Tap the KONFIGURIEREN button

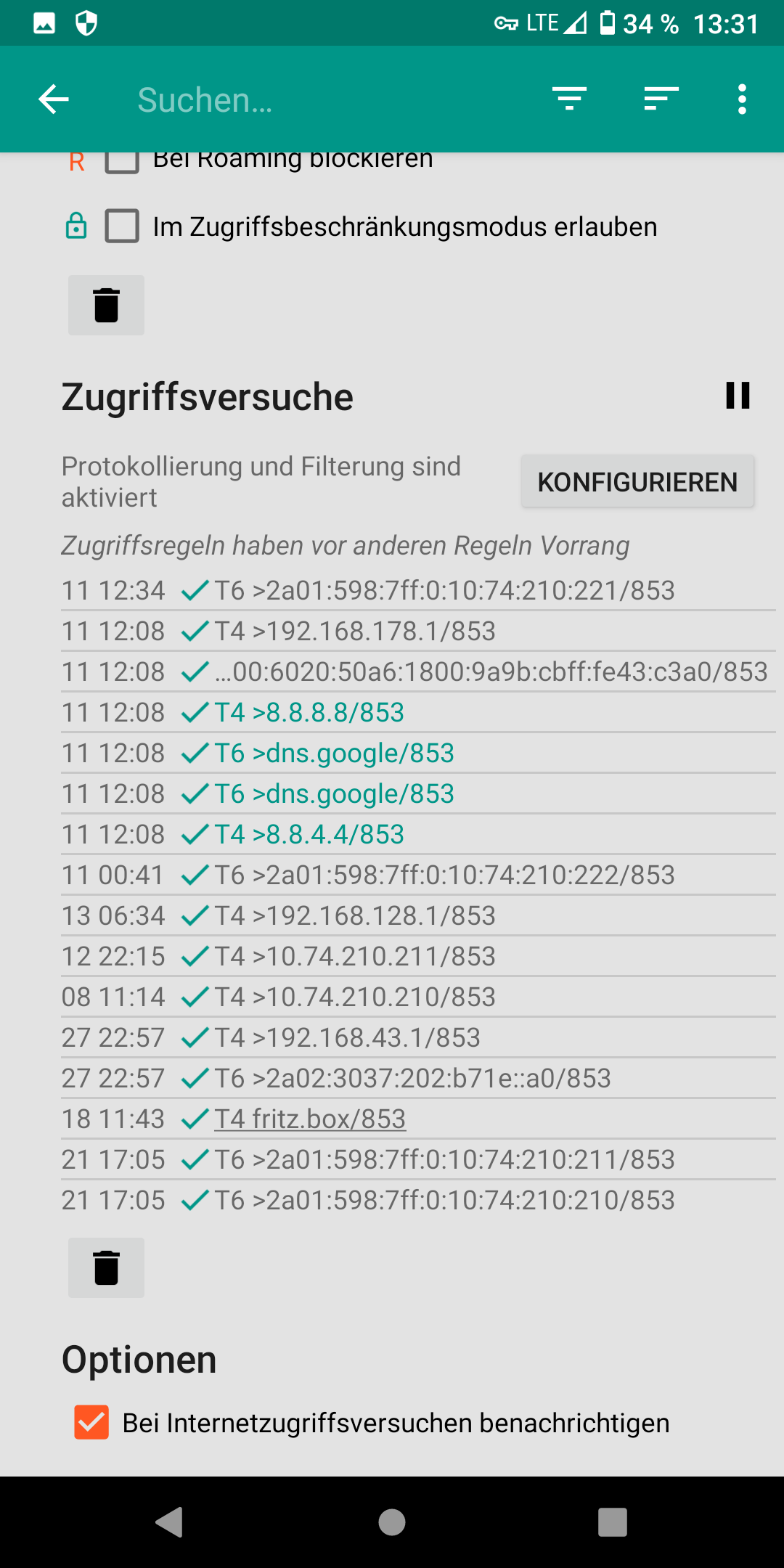click(x=637, y=481)
